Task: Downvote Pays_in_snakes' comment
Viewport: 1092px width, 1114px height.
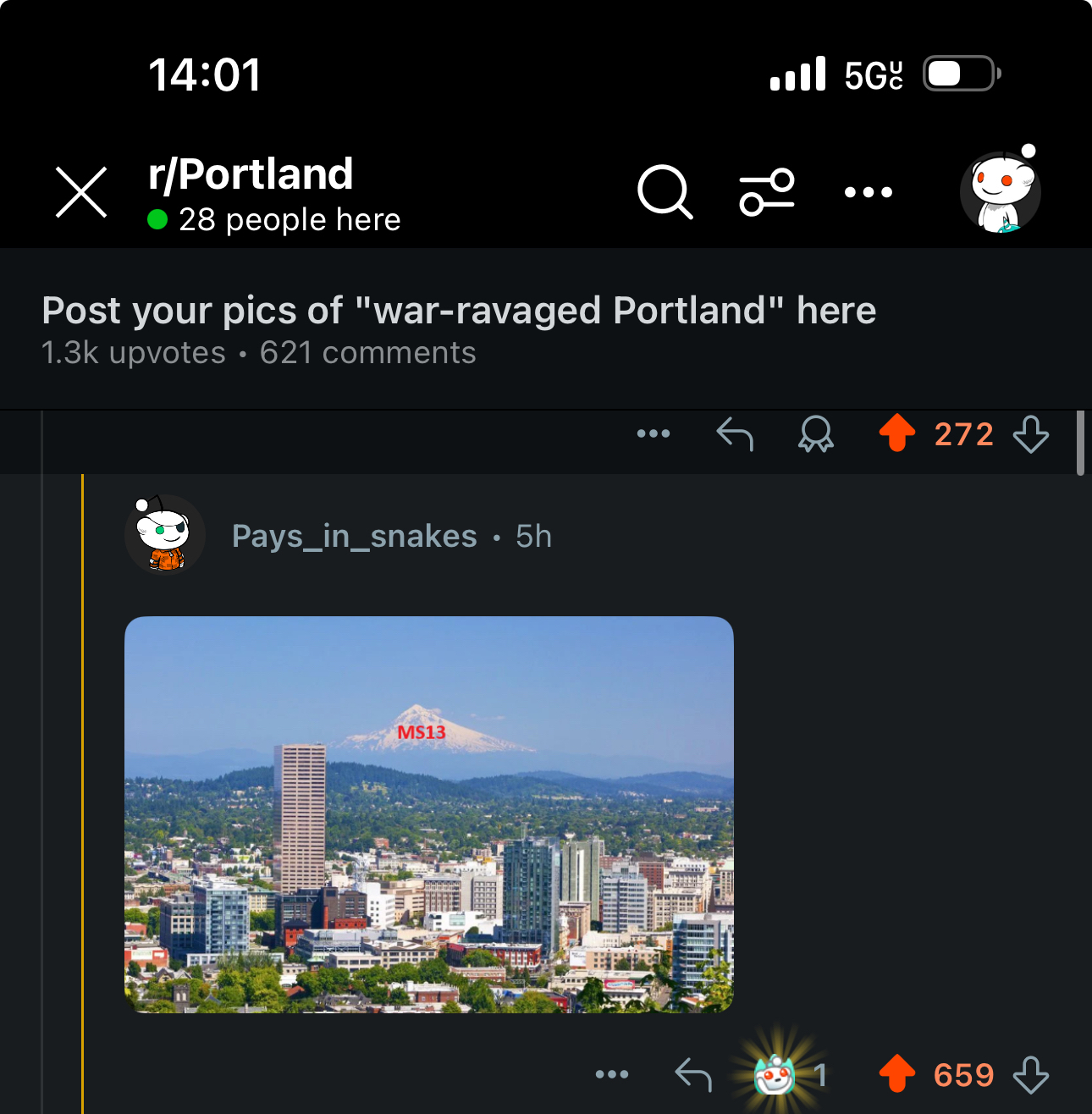Action: tap(1031, 1075)
